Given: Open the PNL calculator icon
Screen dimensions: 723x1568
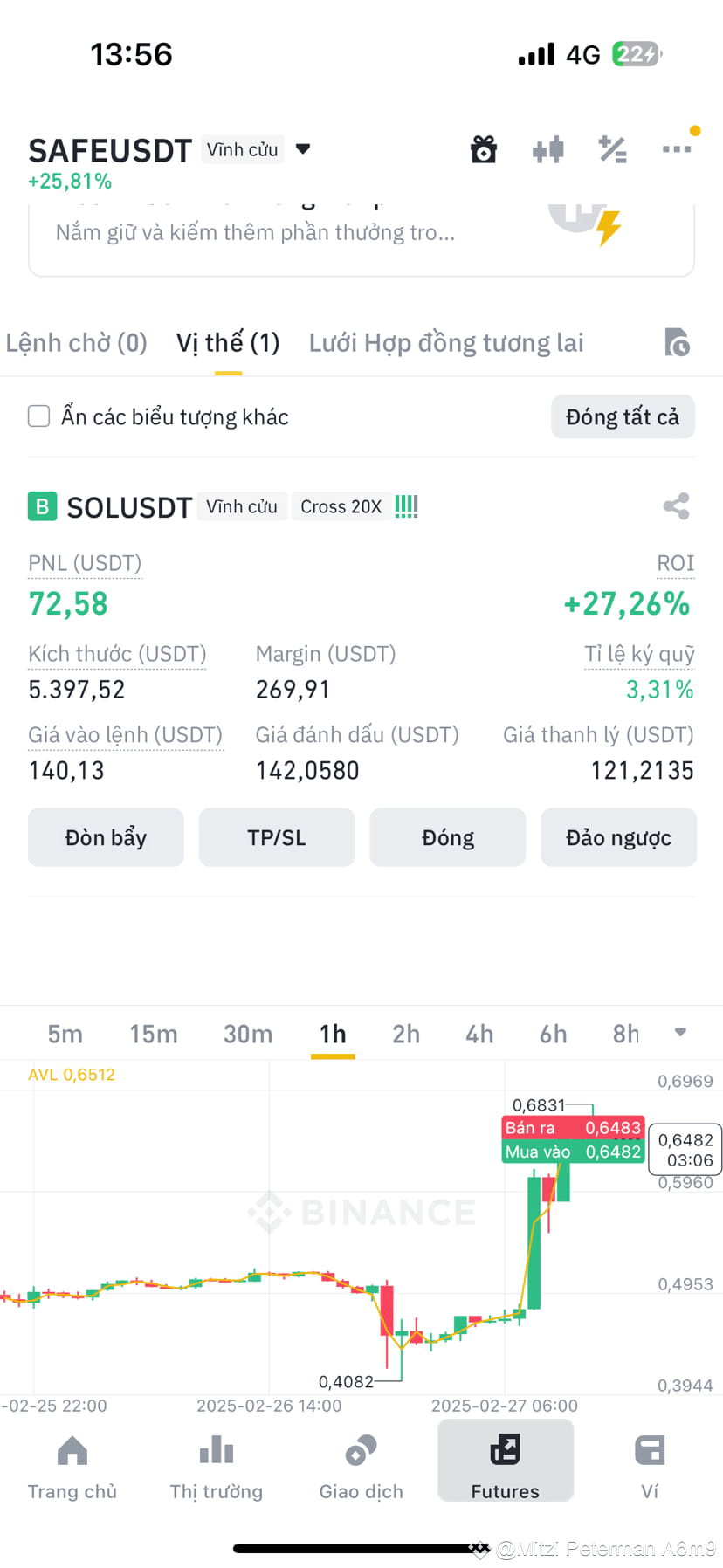Looking at the screenshot, I should coord(611,148).
